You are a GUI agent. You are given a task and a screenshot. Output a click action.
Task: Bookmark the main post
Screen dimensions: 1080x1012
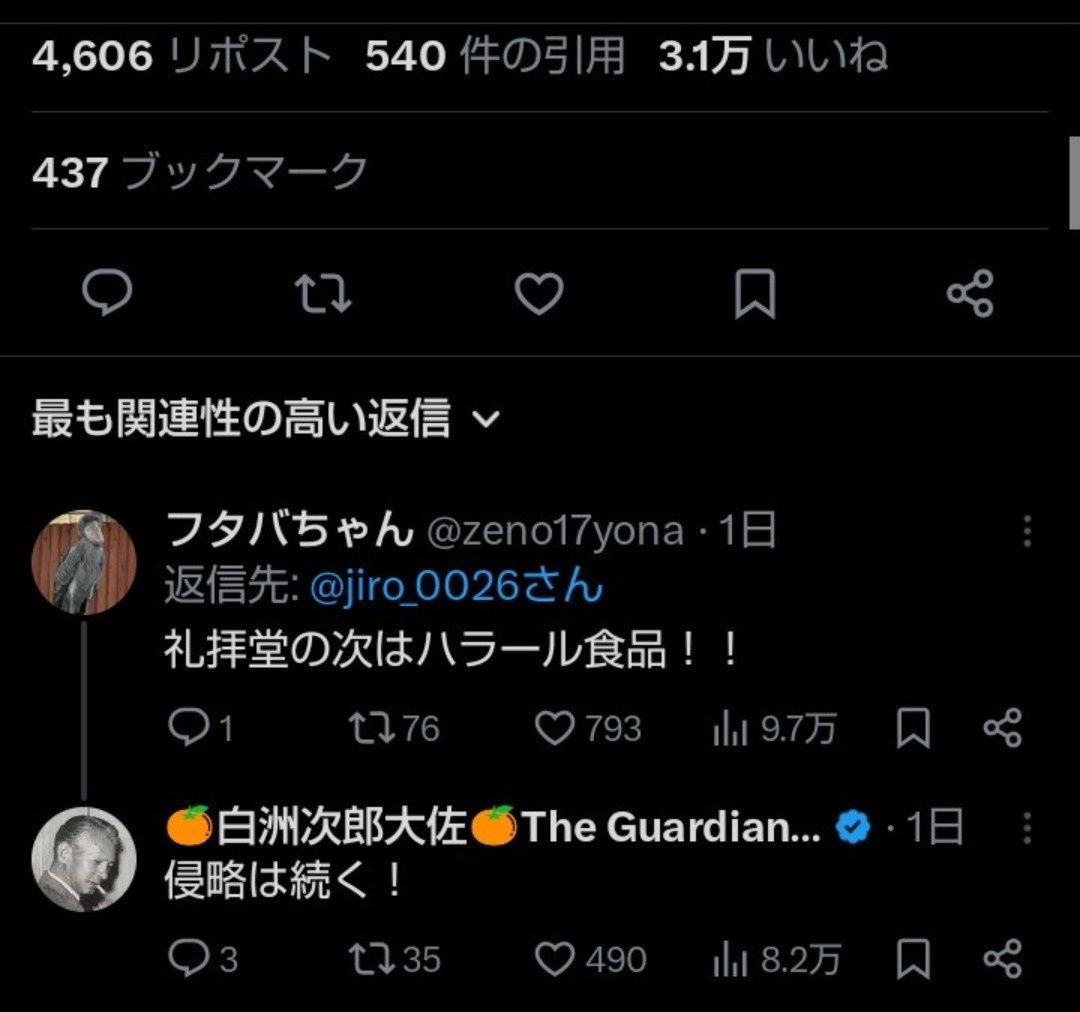(755, 295)
